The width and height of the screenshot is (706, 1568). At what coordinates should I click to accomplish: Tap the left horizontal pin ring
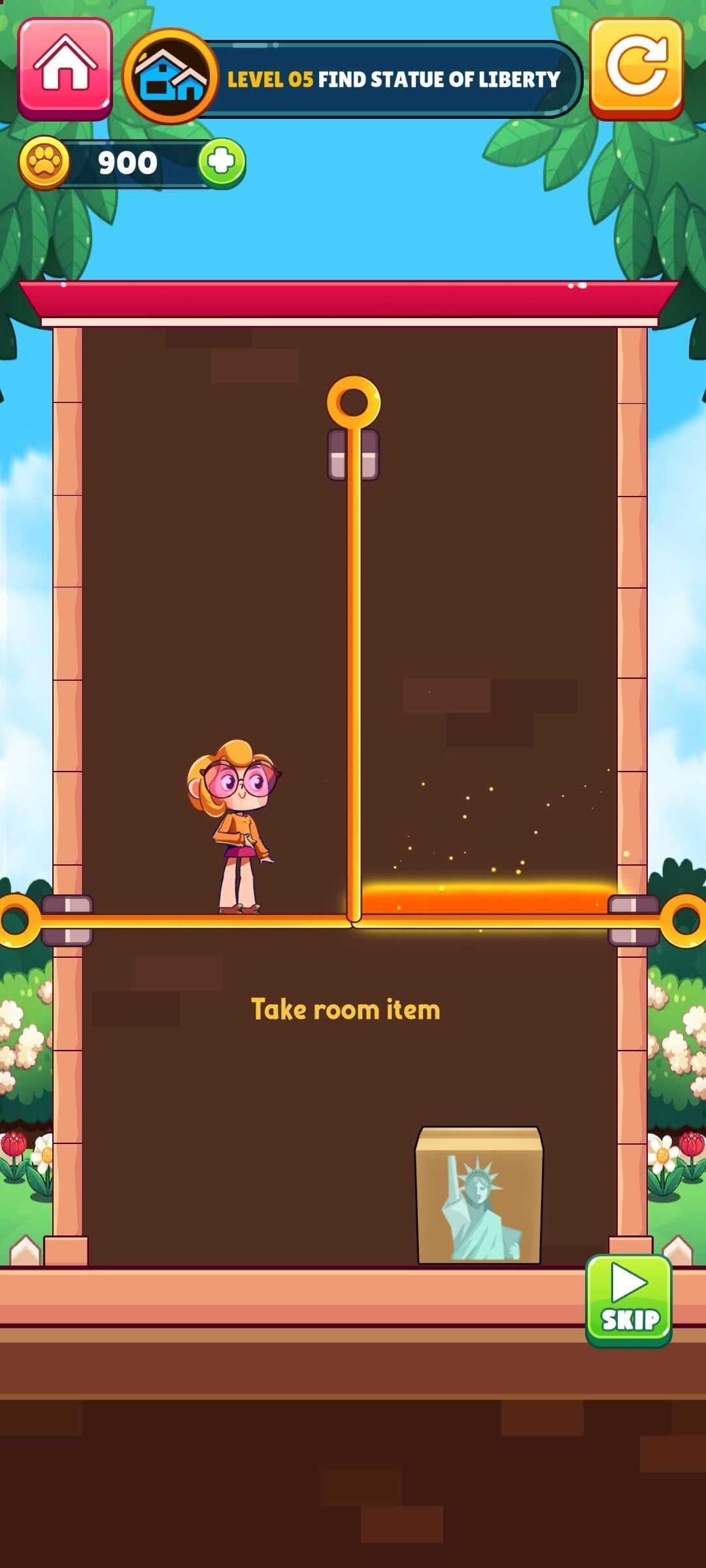pyautogui.click(x=18, y=920)
